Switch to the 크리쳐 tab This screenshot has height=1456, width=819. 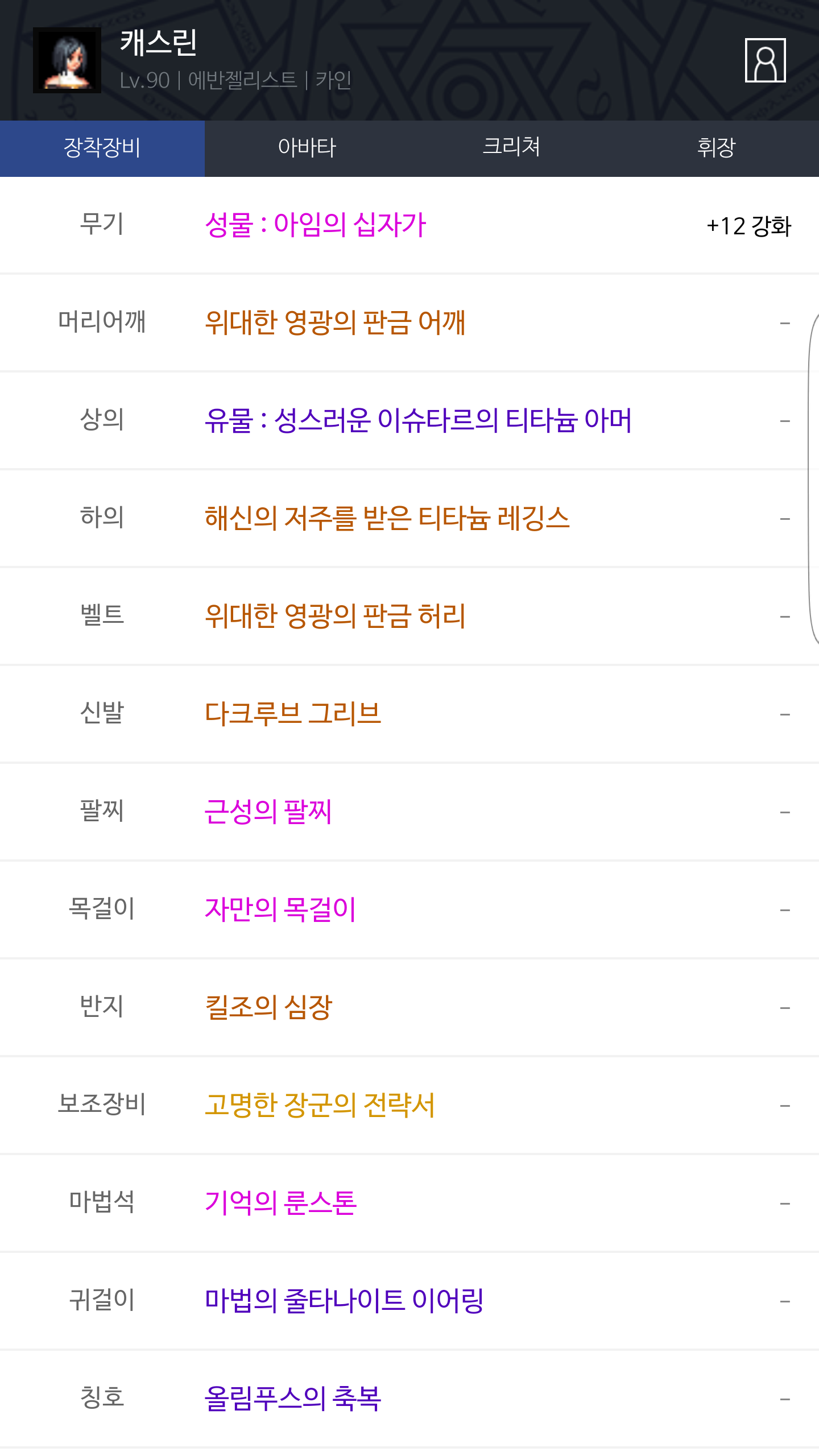[512, 148]
